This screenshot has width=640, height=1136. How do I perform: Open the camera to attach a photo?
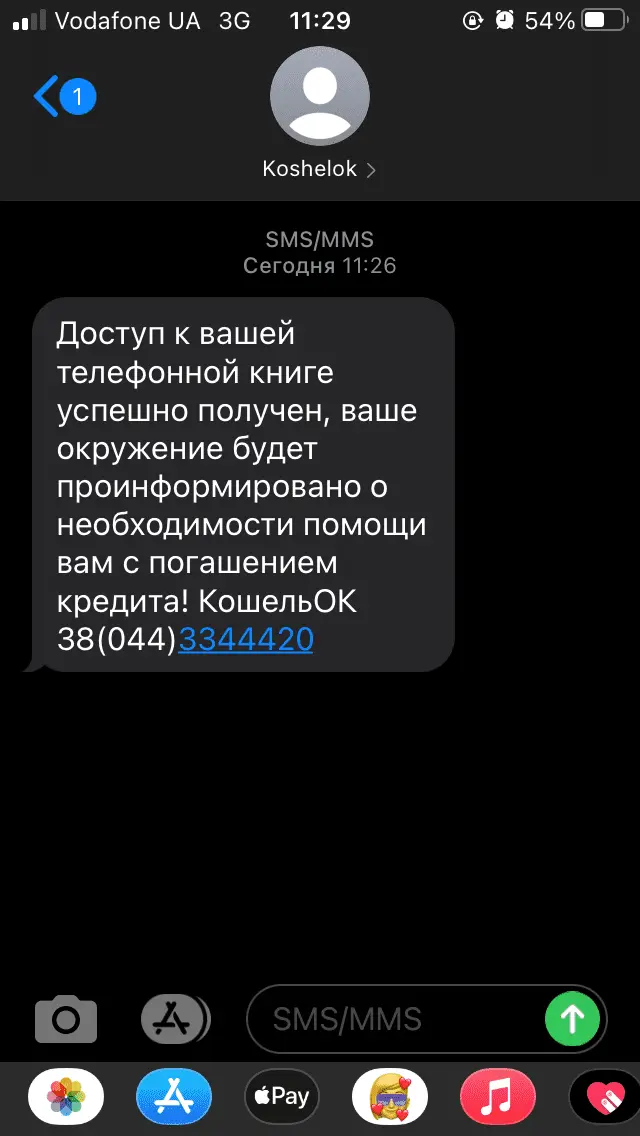pyautogui.click(x=66, y=1019)
